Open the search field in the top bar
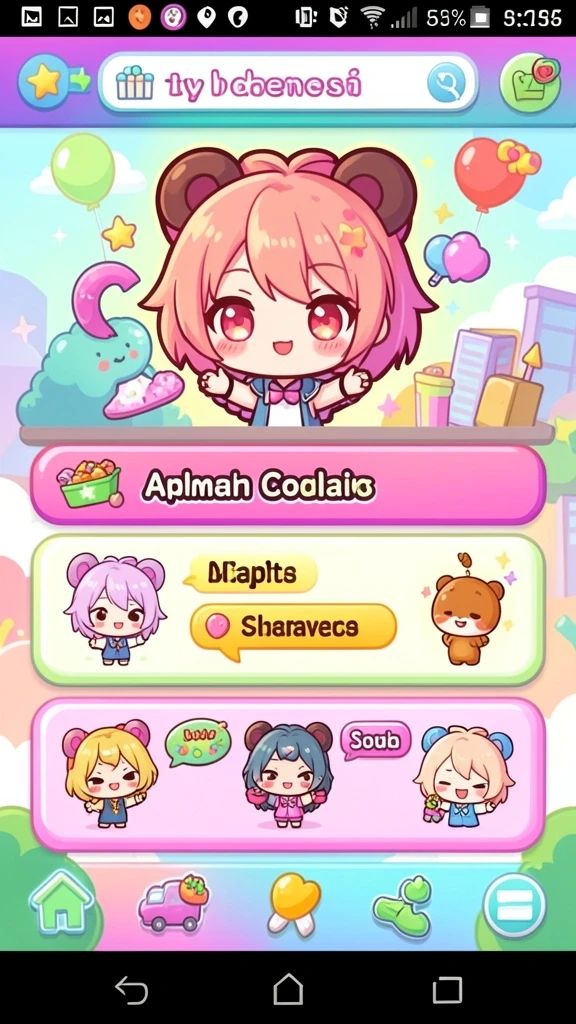The image size is (576, 1024). [x=288, y=84]
